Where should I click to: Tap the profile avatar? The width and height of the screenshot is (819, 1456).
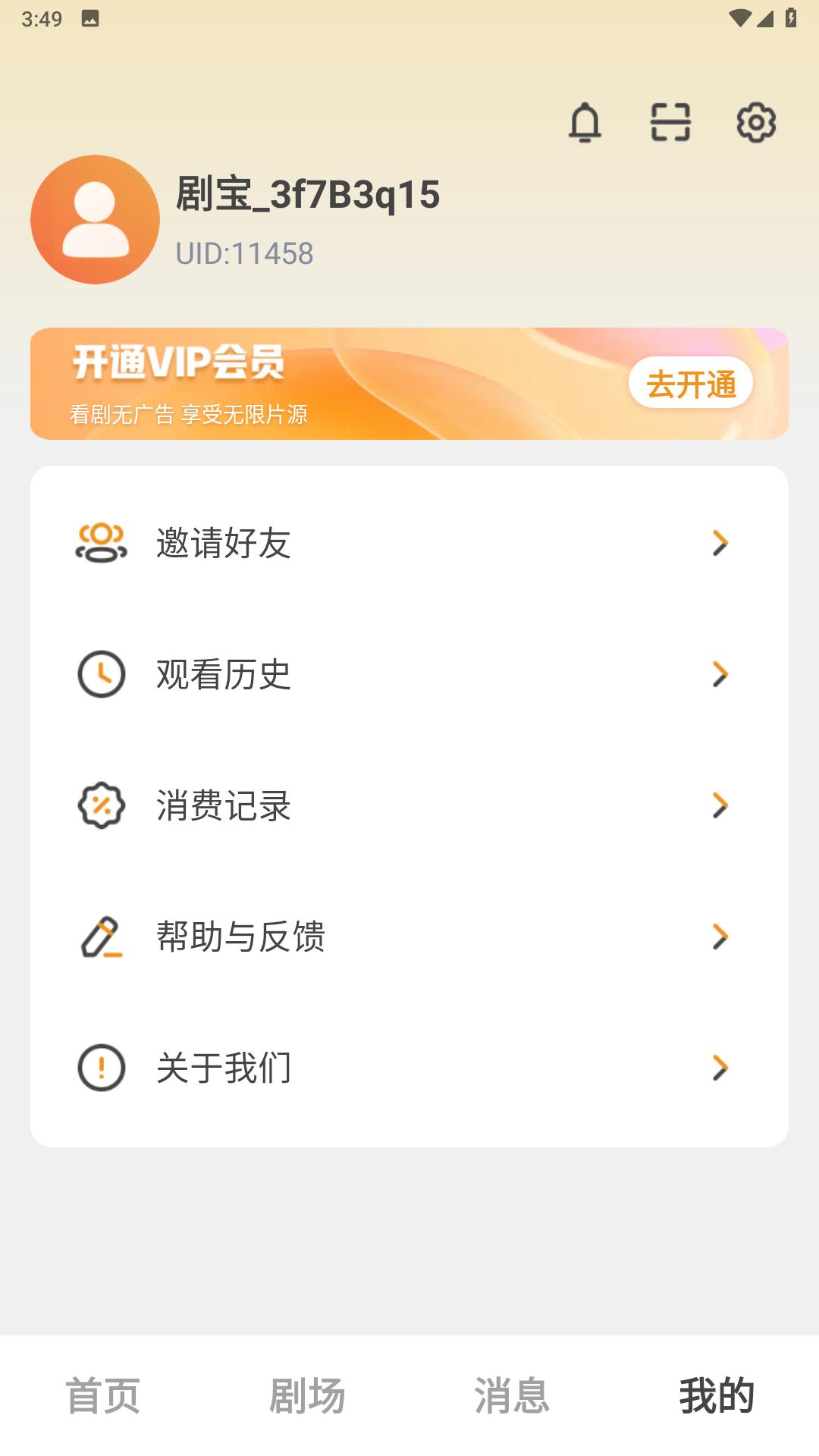[x=95, y=220]
